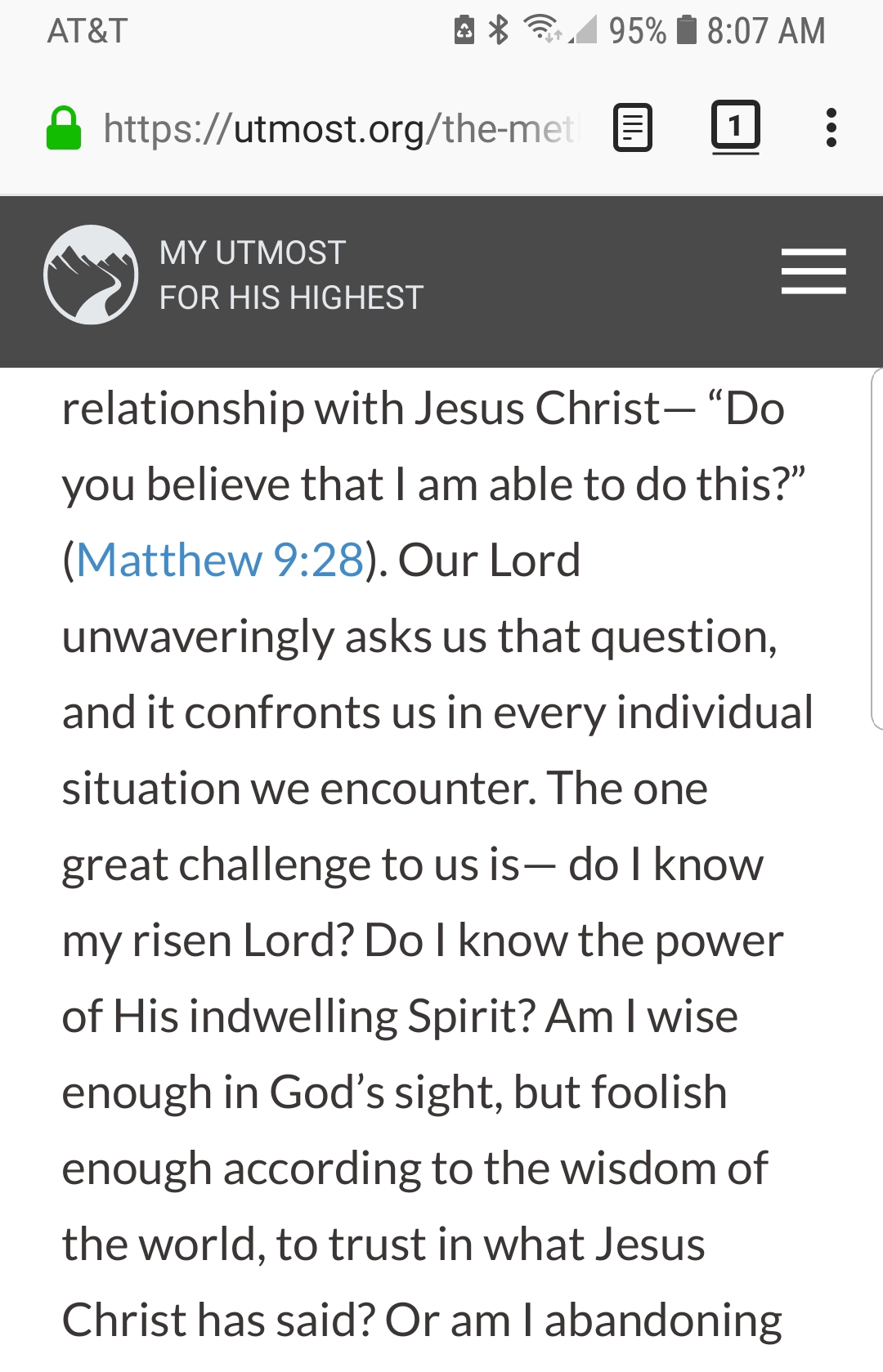Open the Matthew 9:28 verse link
Viewport: 883px width, 1372px height.
220,561
